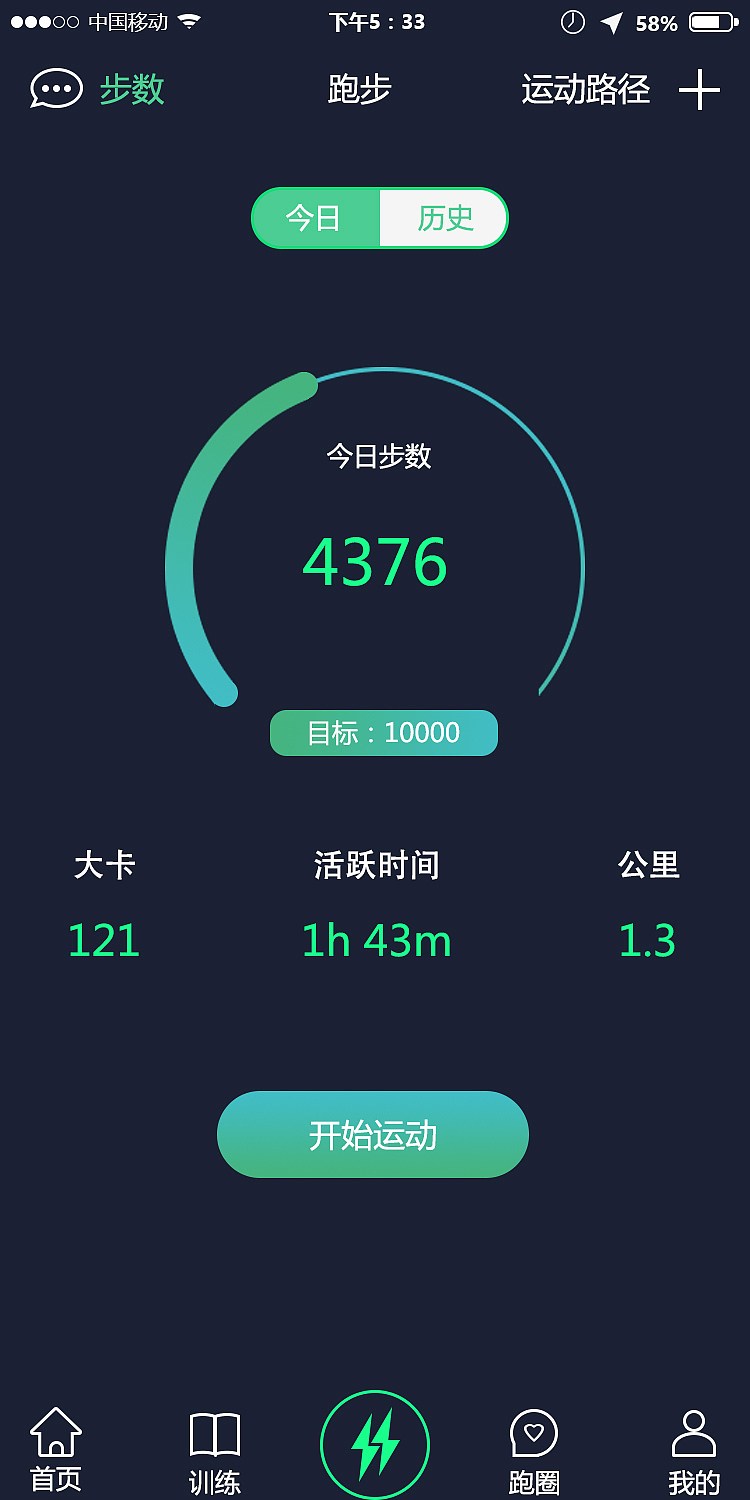This screenshot has height=1500, width=750.
Task: Tap the central lightning bolt icon
Action: coord(375,1440)
